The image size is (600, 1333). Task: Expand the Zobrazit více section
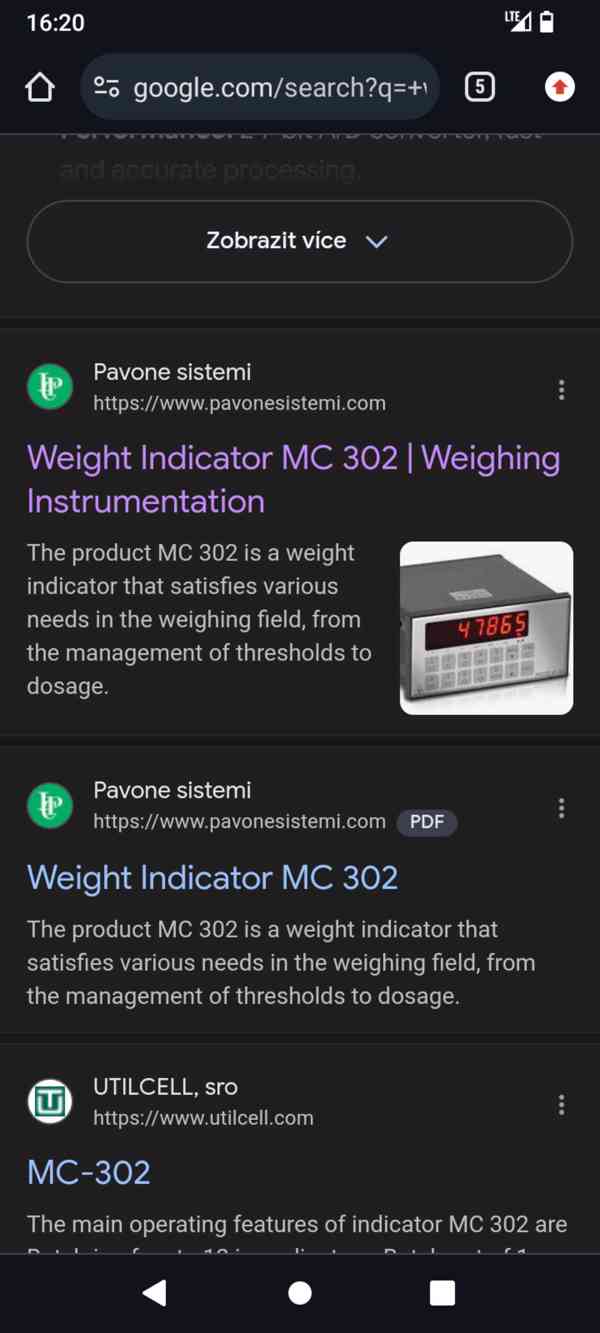299,241
